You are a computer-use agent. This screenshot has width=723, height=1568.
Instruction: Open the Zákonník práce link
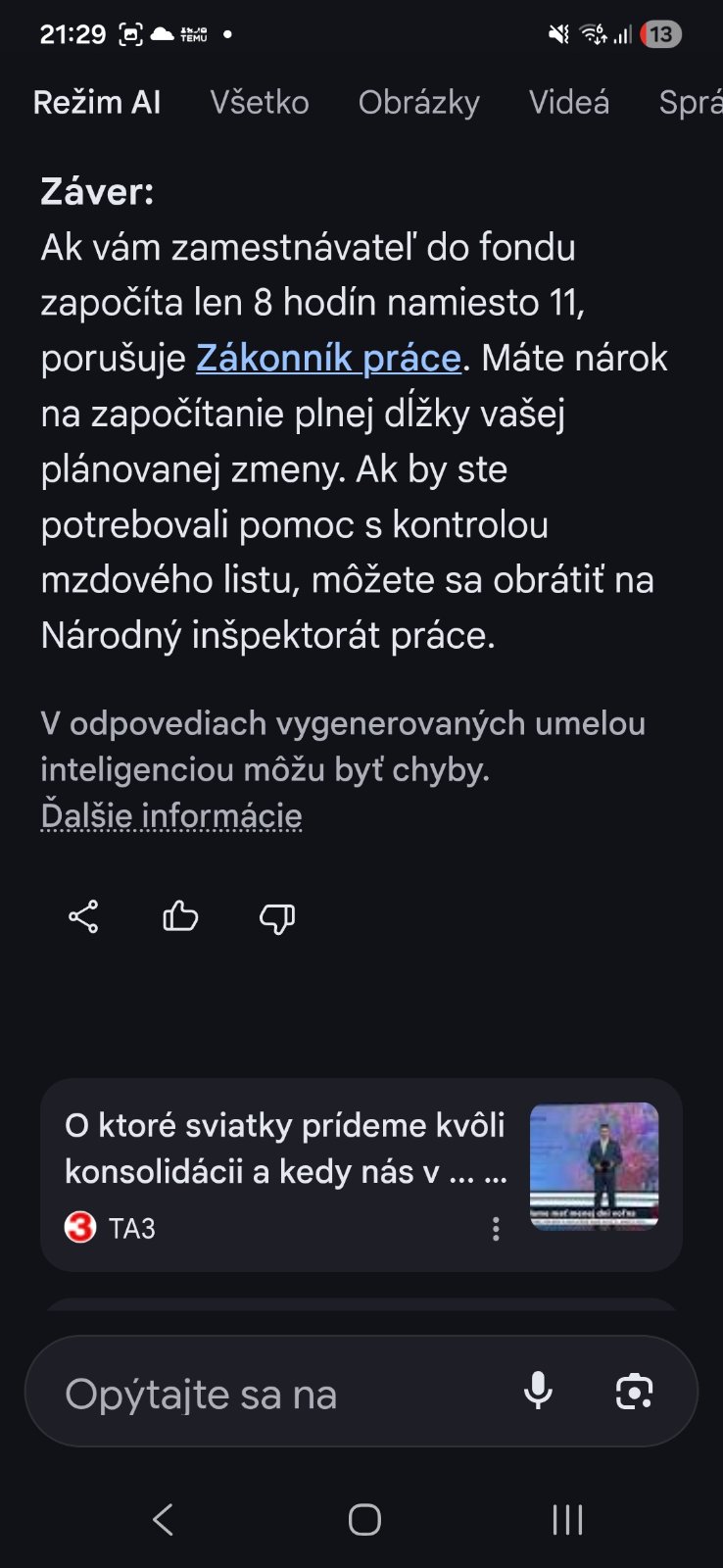328,359
